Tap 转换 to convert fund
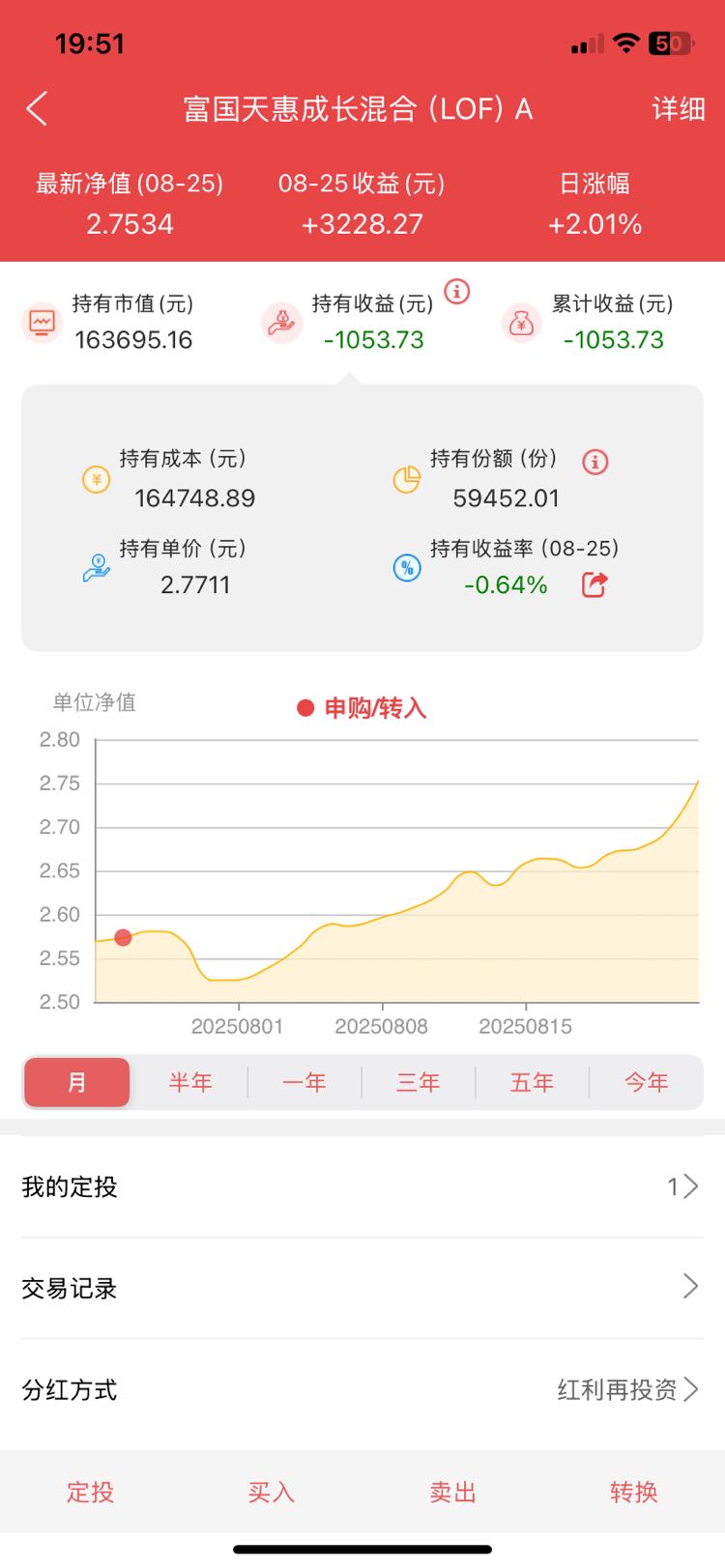 634,1492
